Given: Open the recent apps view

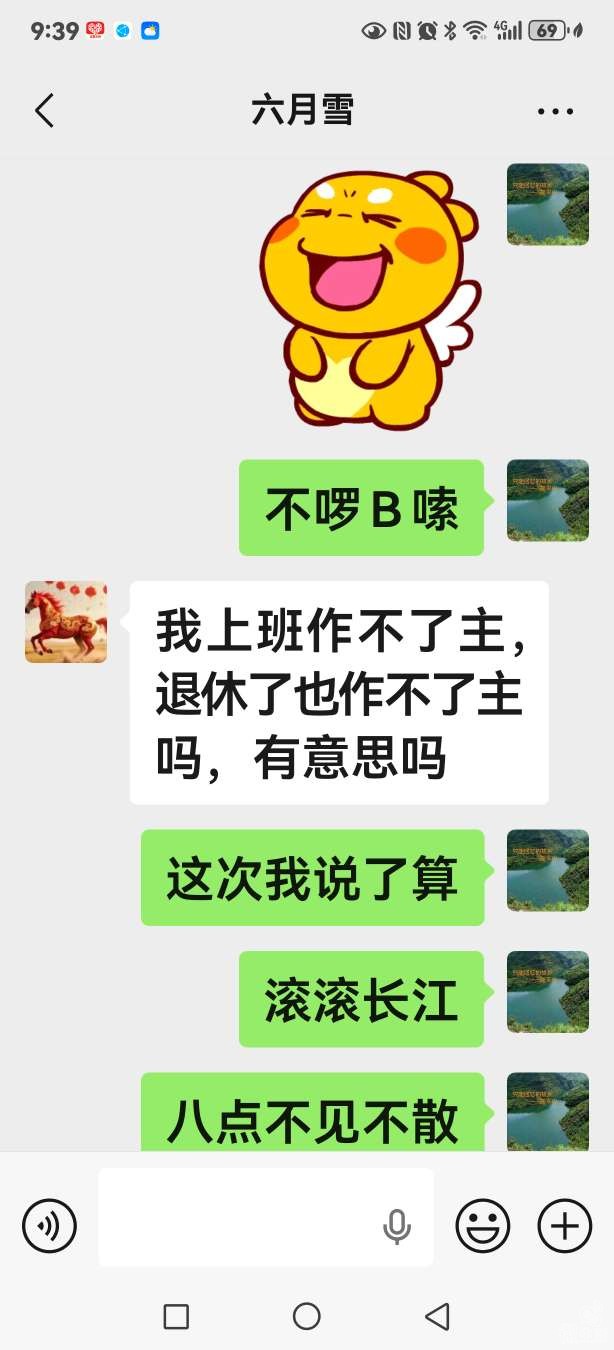Looking at the screenshot, I should click(x=176, y=1316).
